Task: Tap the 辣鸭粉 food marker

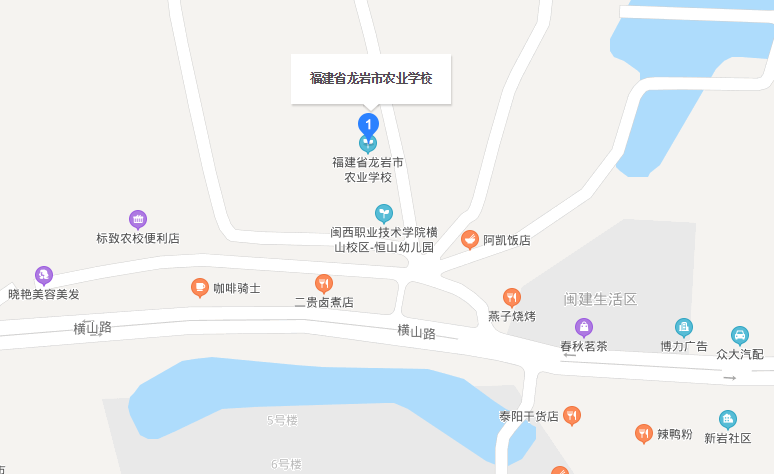Action: 644,434
